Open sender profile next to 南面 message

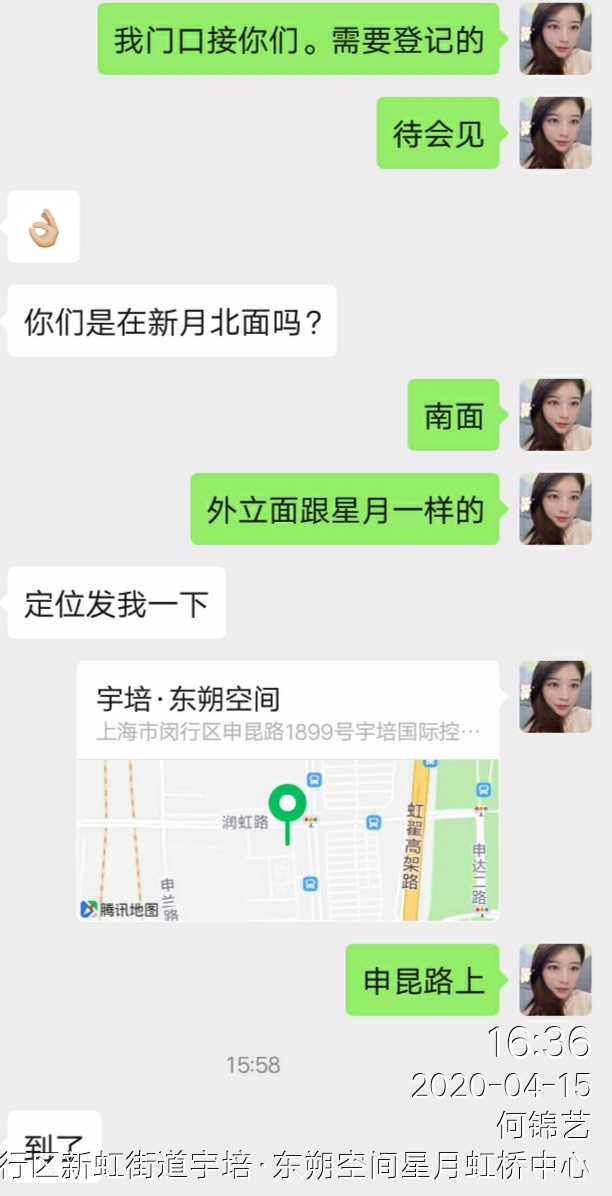coord(555,415)
